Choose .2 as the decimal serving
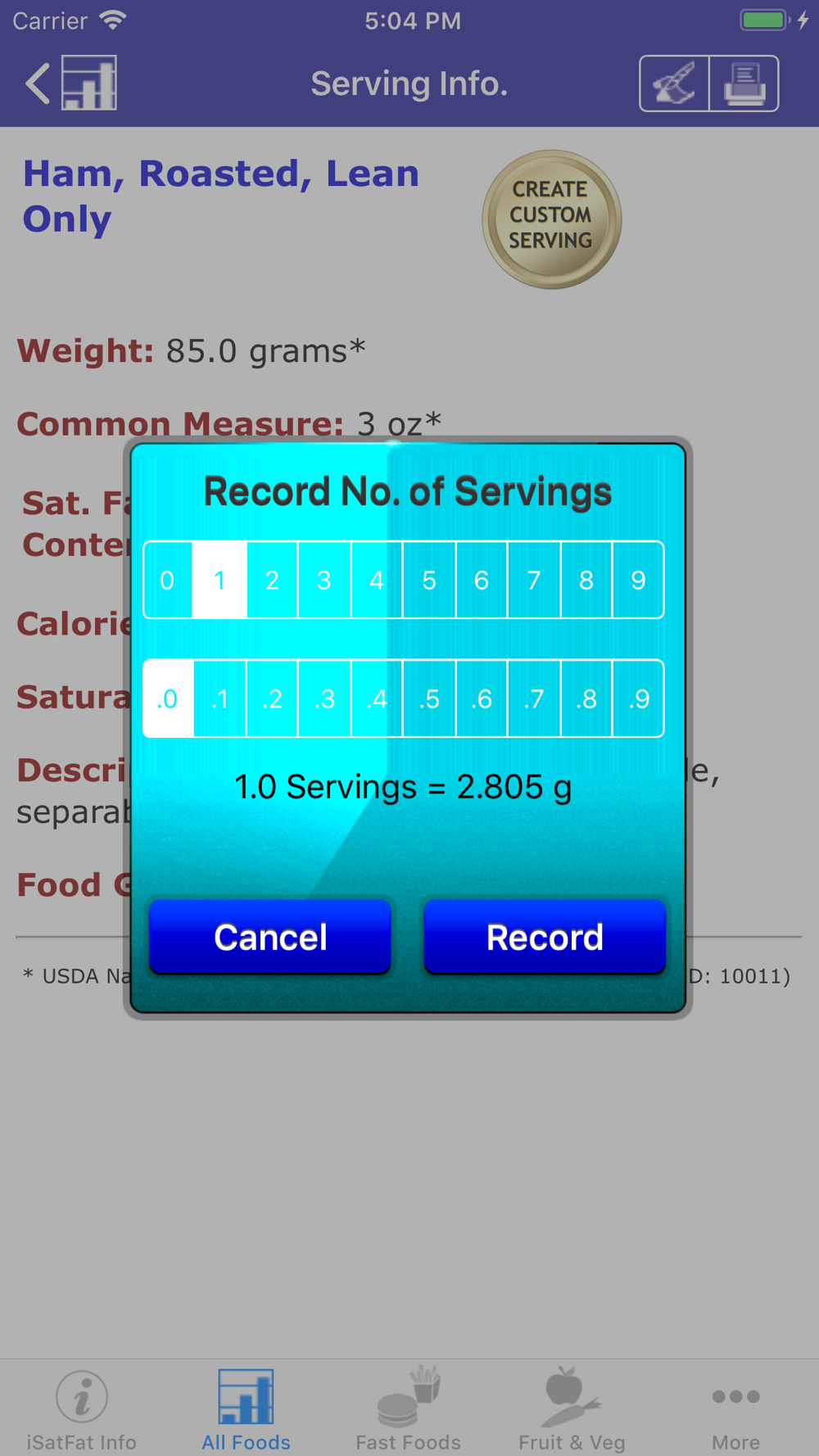The image size is (819, 1456). click(272, 699)
